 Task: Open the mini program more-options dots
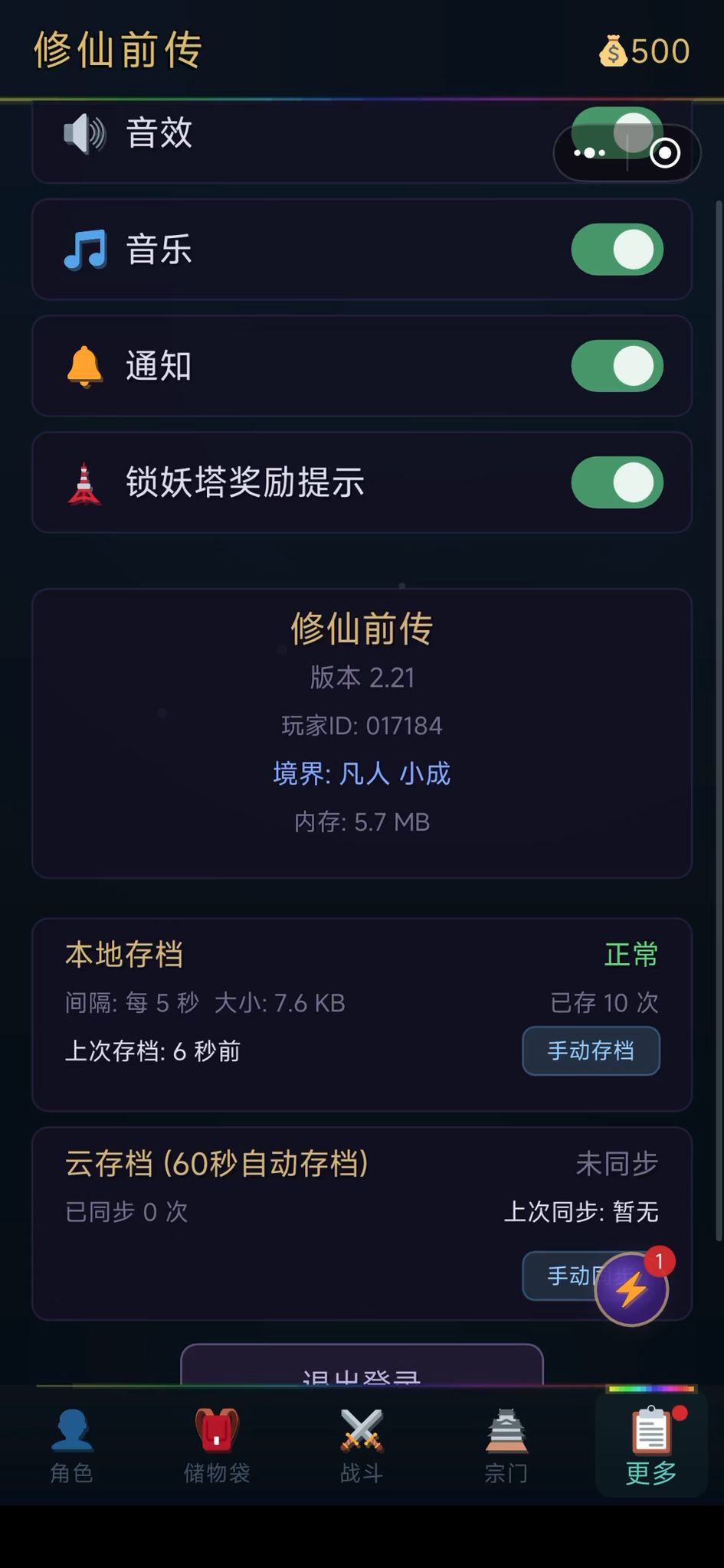(589, 153)
